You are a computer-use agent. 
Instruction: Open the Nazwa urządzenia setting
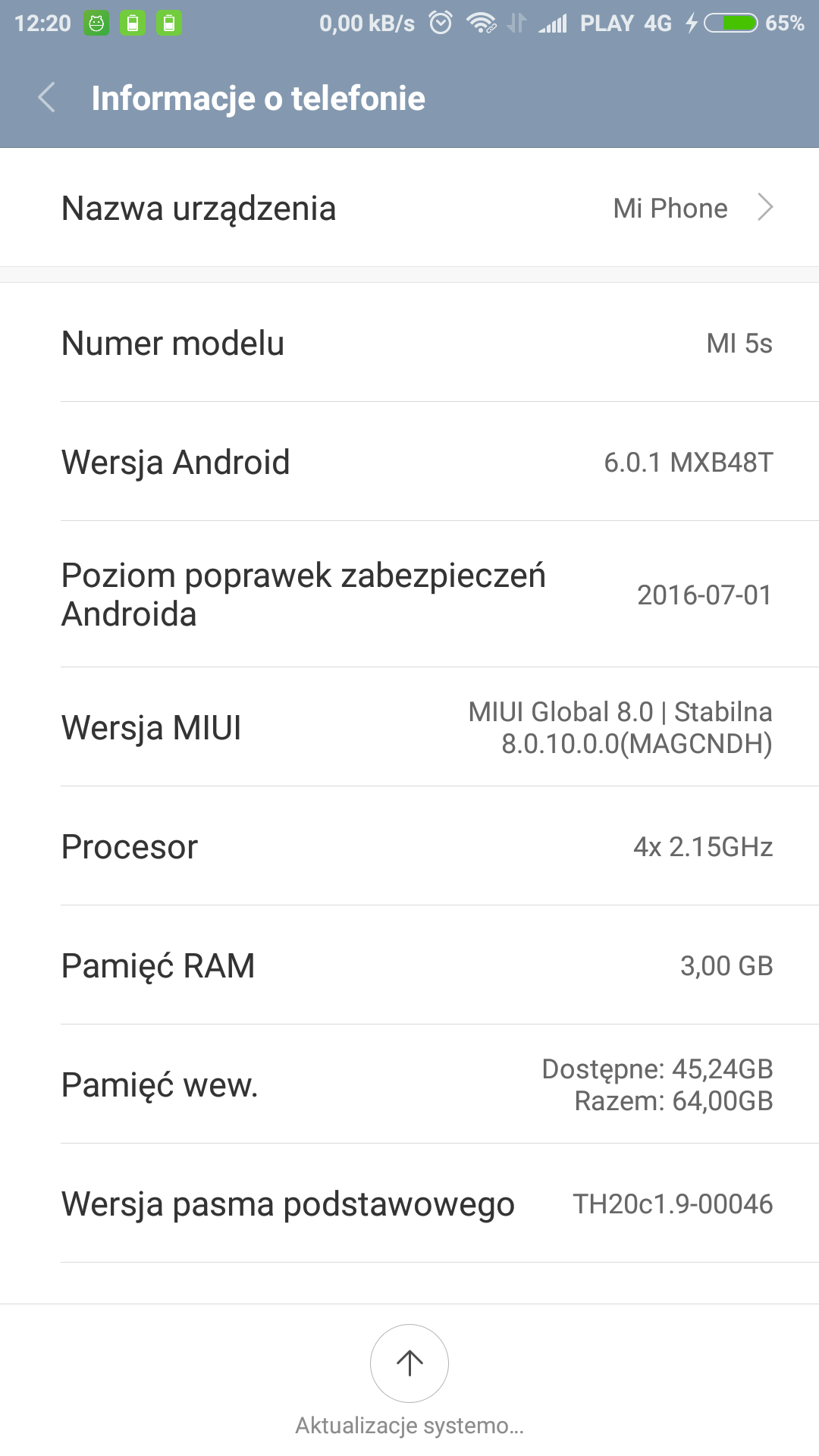pyautogui.click(x=409, y=208)
